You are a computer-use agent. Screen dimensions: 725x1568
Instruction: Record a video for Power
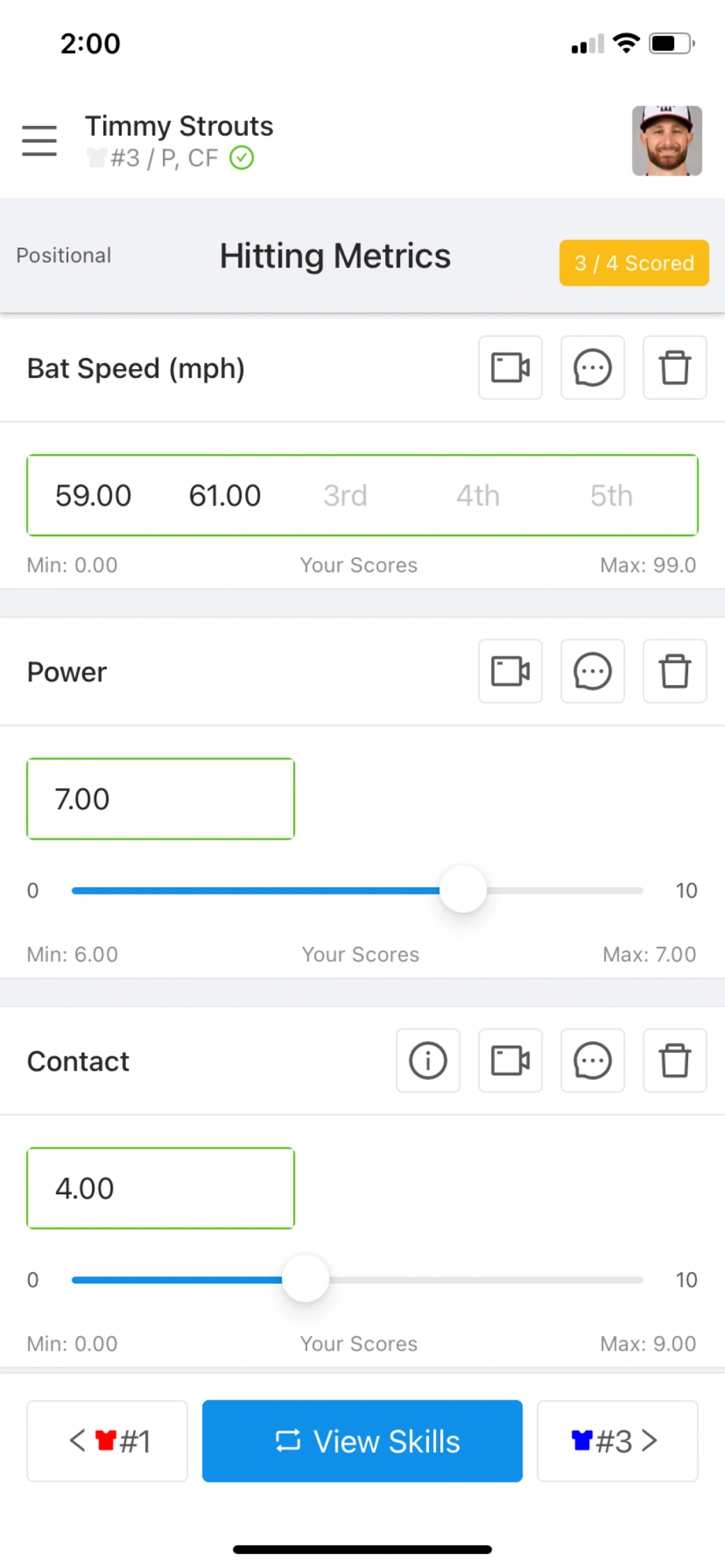(510, 671)
